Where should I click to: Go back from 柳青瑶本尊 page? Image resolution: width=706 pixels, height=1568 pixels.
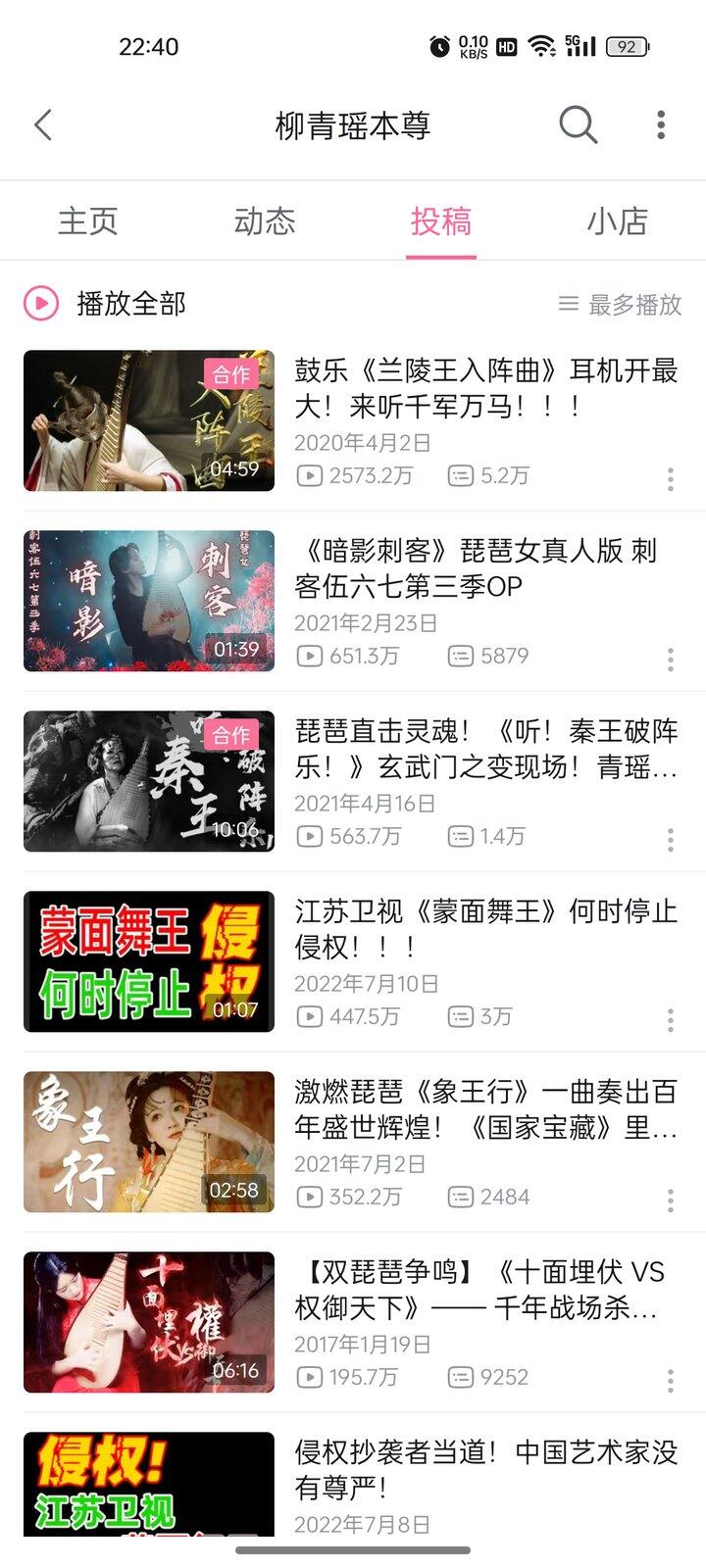click(43, 125)
